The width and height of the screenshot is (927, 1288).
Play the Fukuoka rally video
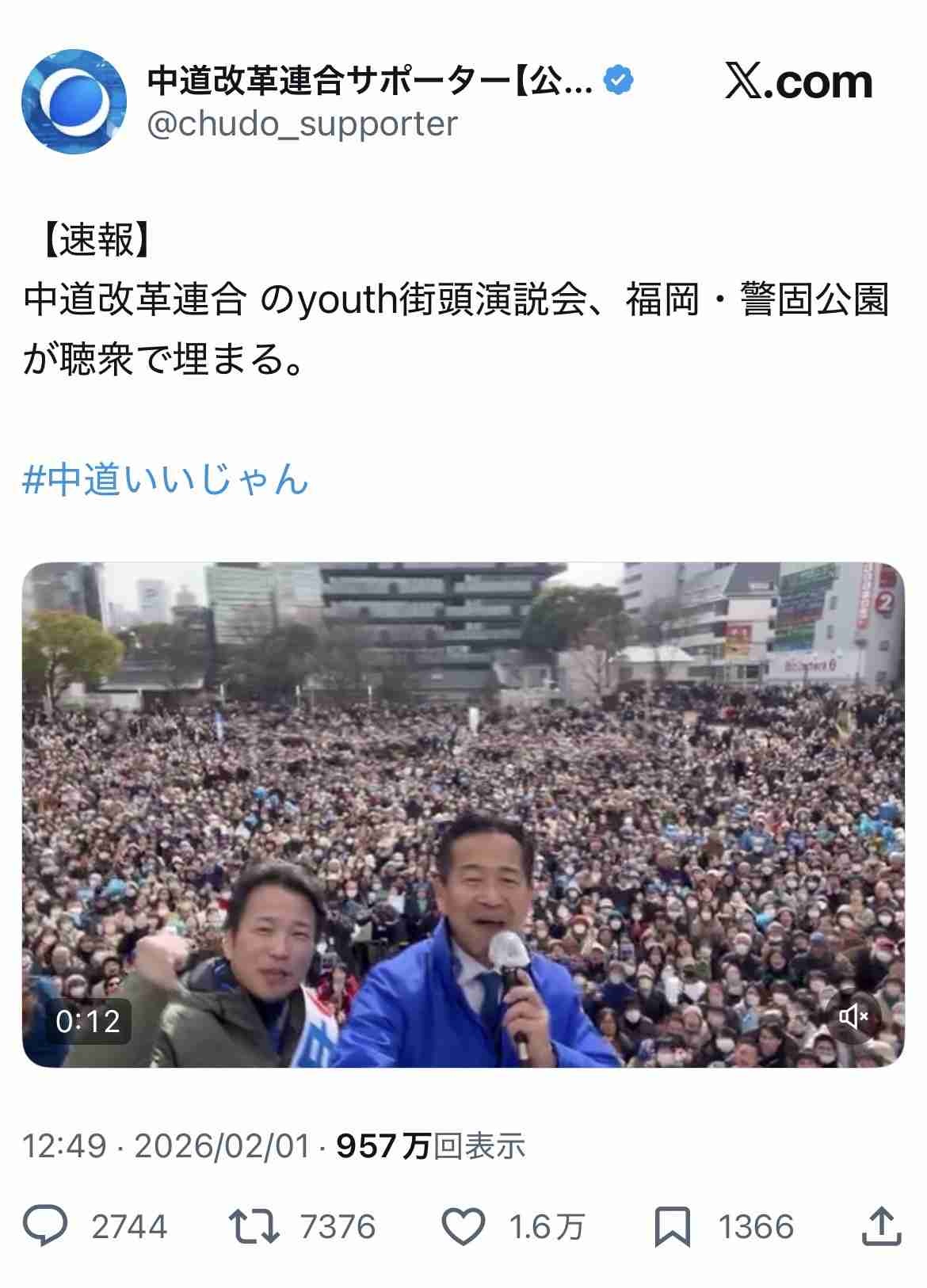click(x=463, y=814)
